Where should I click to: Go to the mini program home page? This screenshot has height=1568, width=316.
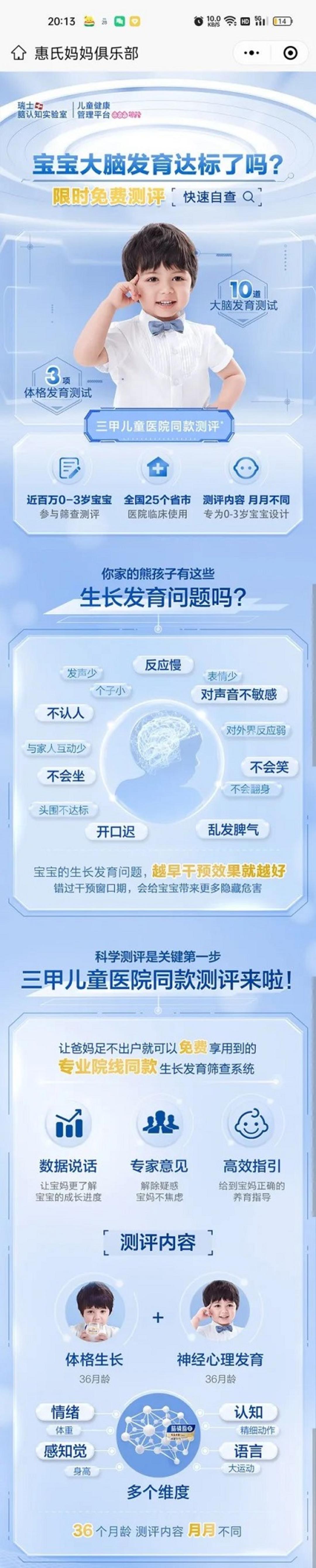tap(18, 53)
